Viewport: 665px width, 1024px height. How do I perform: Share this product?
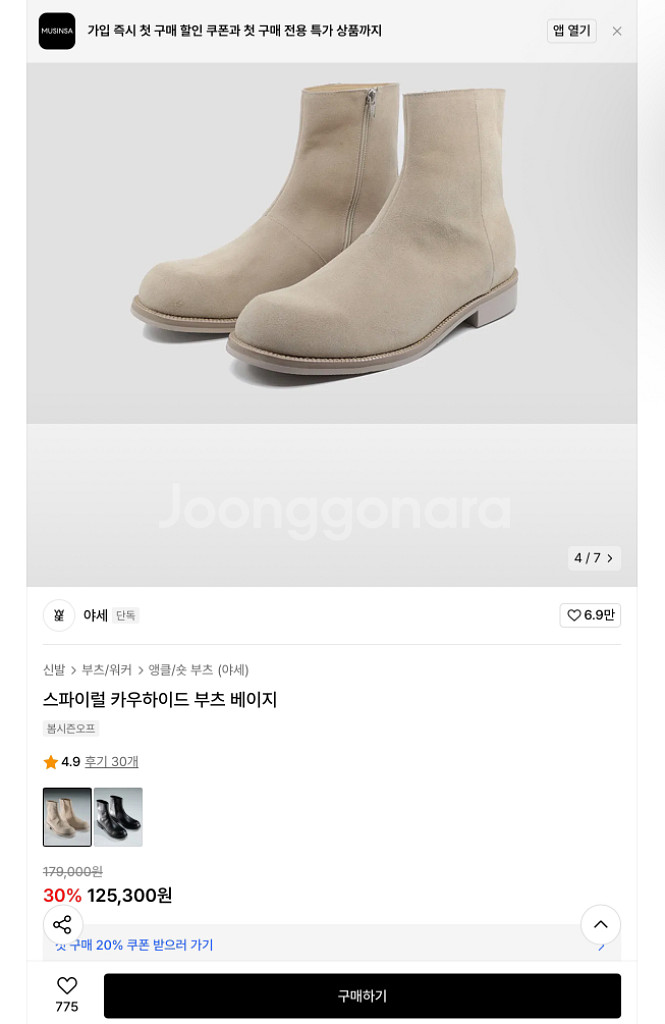point(62,924)
